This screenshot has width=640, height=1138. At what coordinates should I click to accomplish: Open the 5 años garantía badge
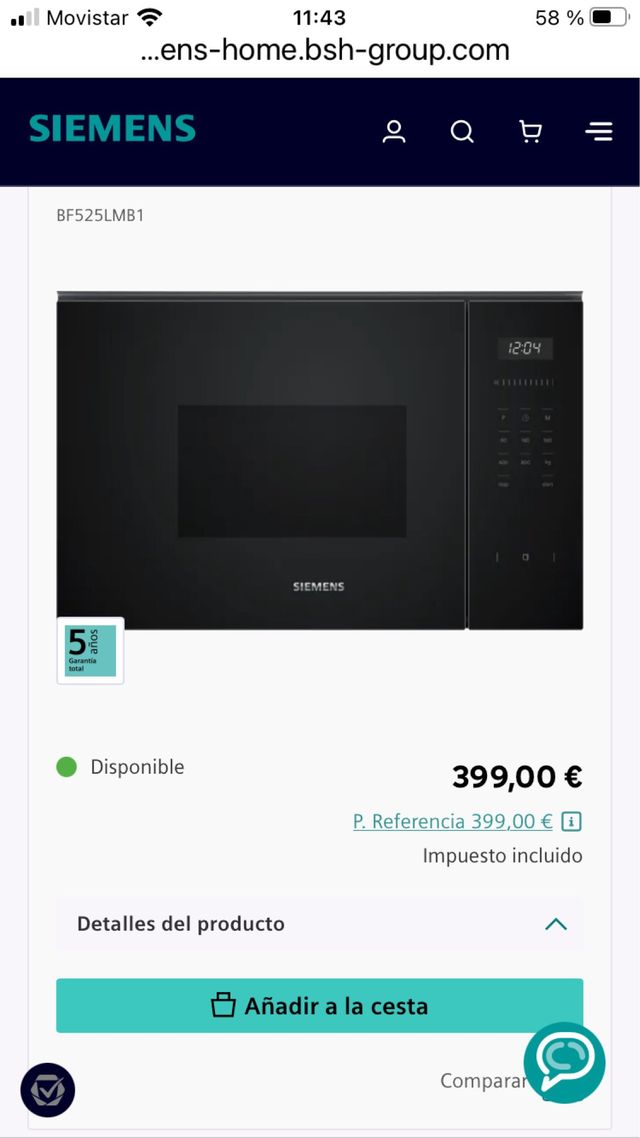pos(90,650)
